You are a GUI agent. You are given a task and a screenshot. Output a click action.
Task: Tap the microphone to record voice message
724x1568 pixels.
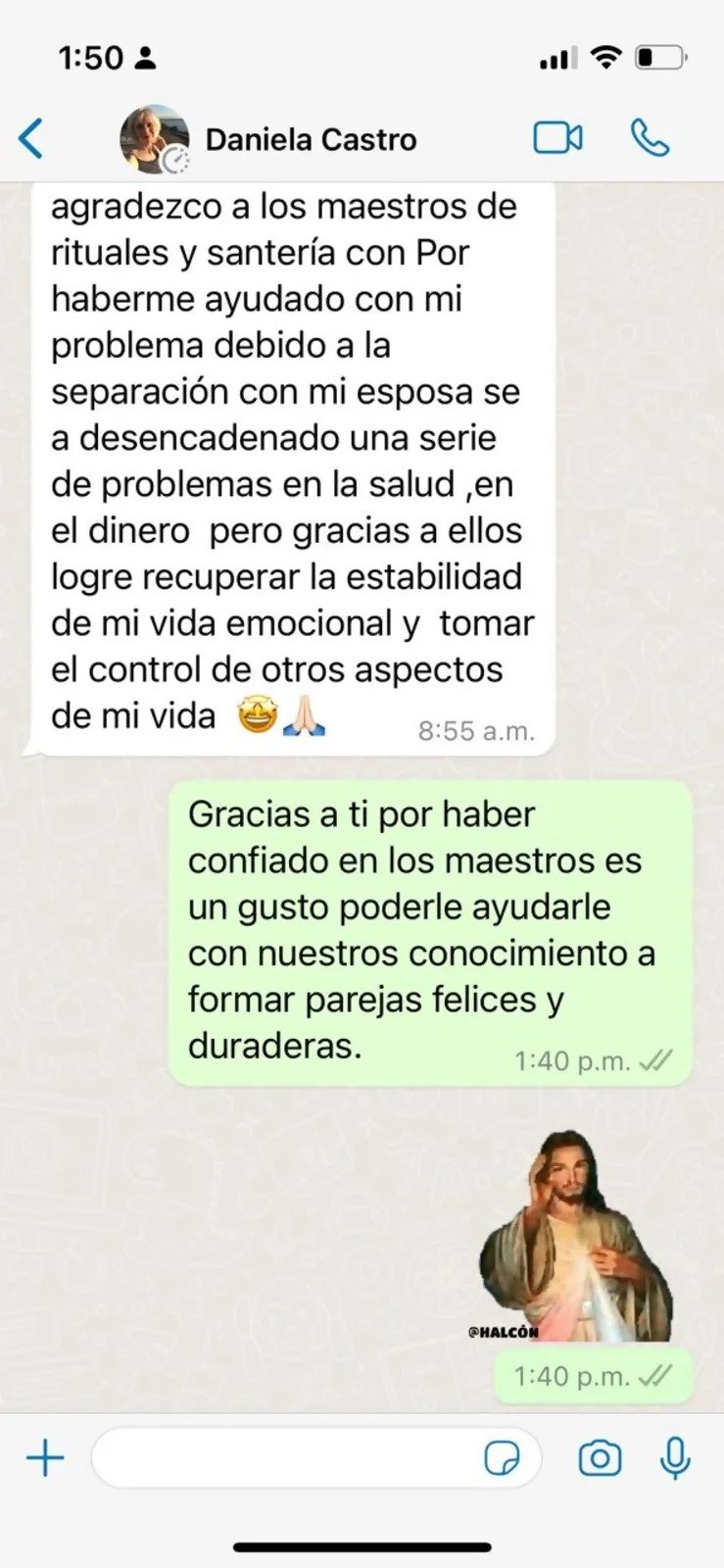point(674,1458)
